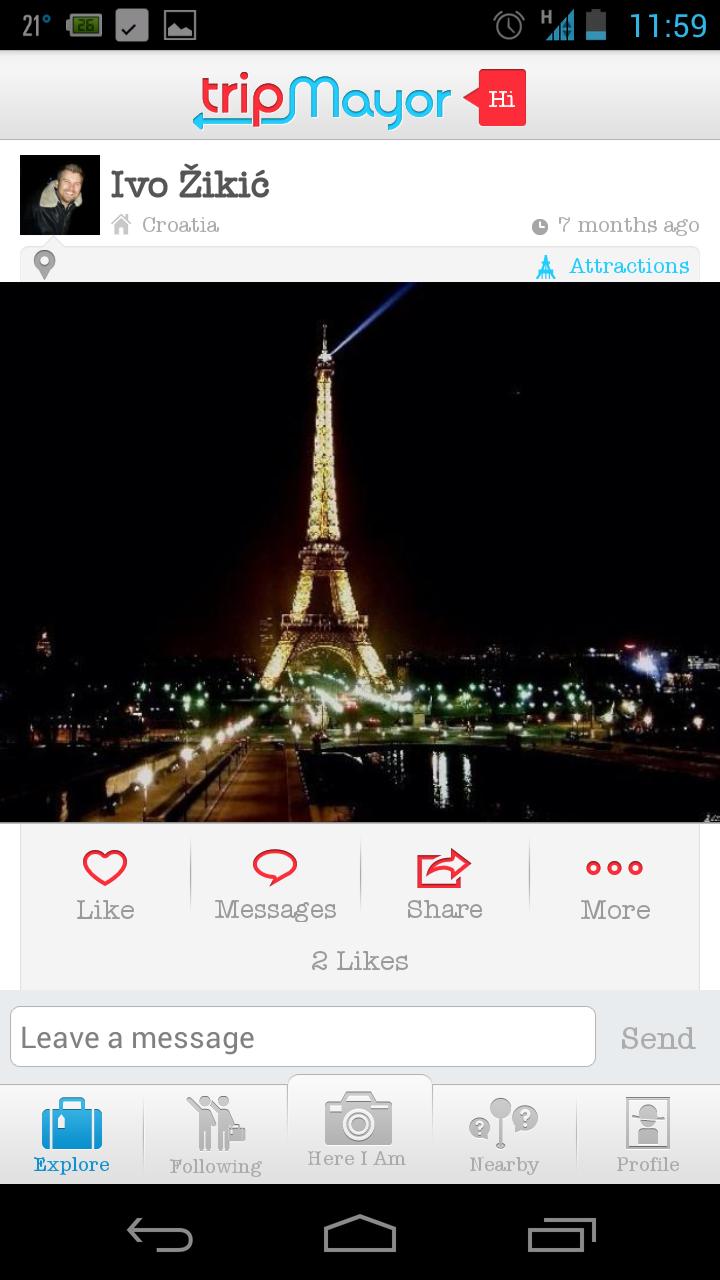This screenshot has height=1280, width=720.
Task: Tap the location pin icon
Action: (44, 265)
